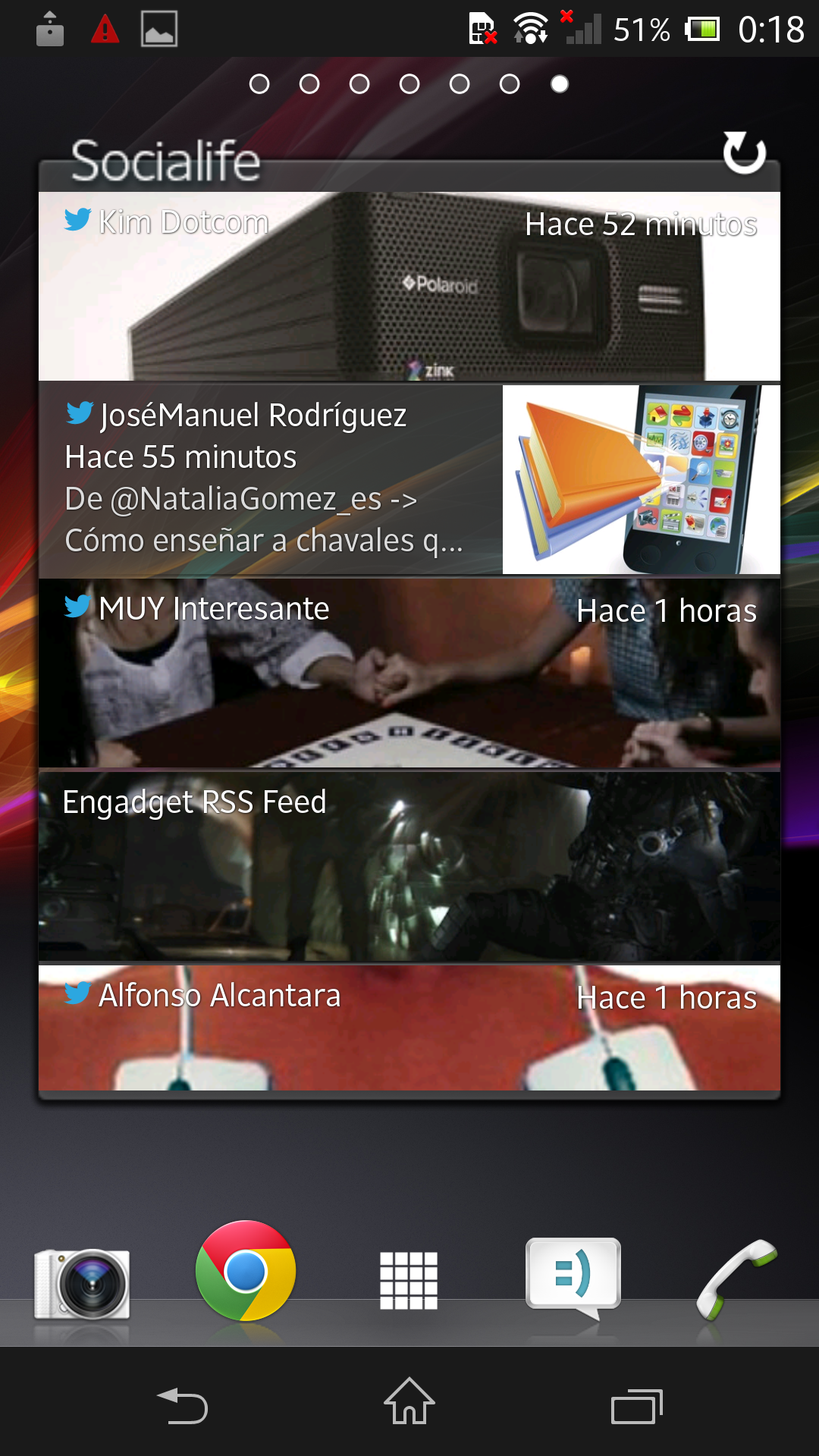Show recent apps

(636, 1407)
